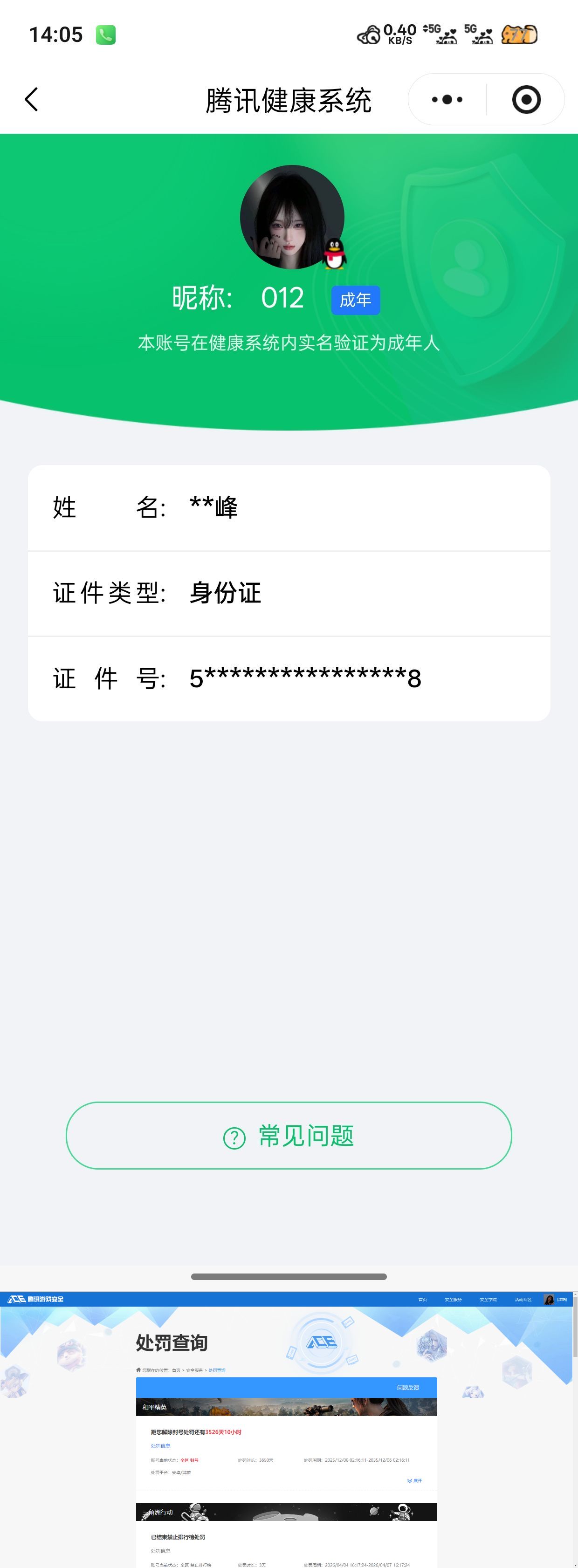Select the masked 证件号 number row
Image resolution: width=578 pixels, height=1568 pixels.
coord(289,678)
